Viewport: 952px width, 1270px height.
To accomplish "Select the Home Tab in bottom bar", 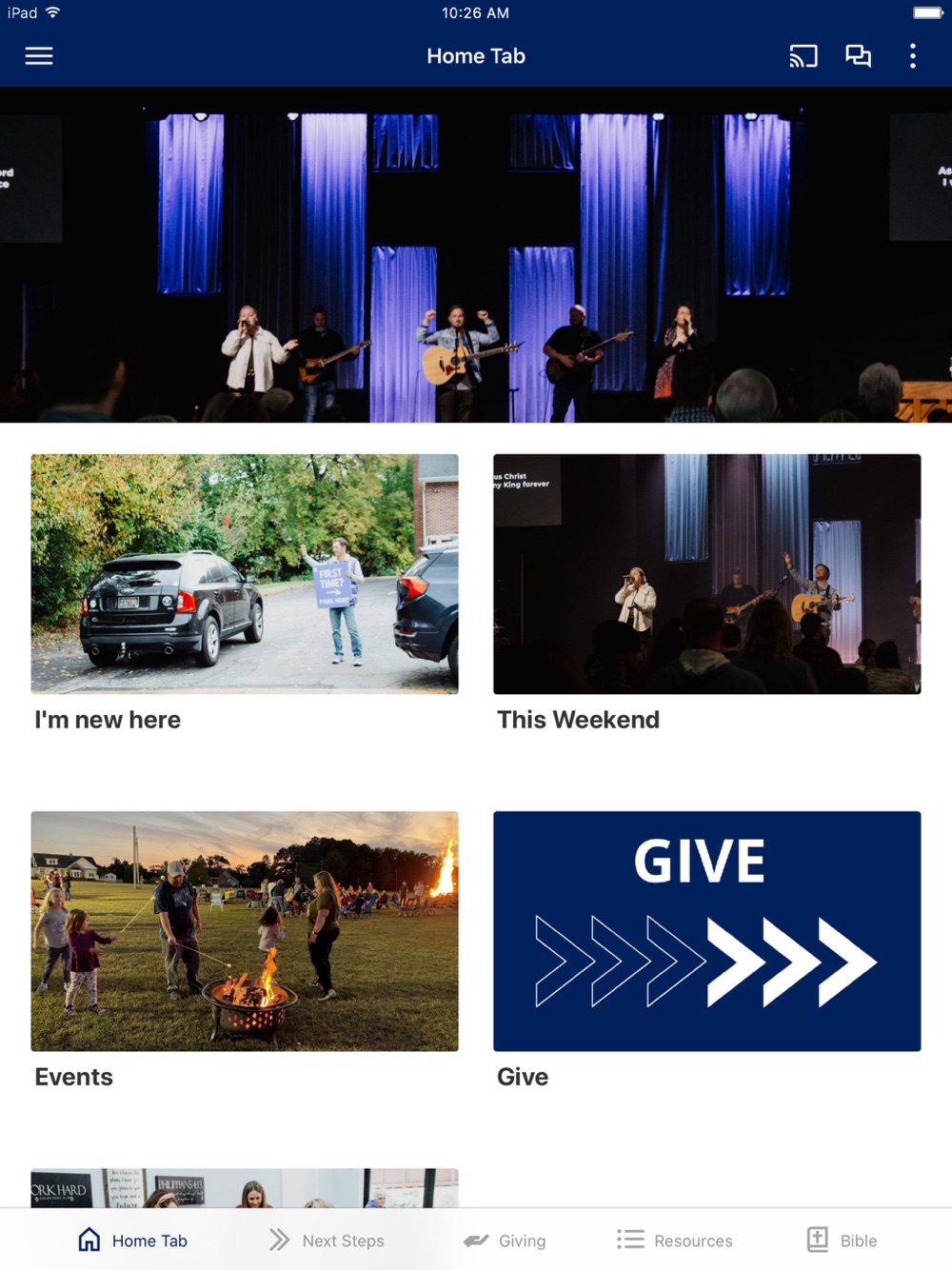I will pyautogui.click(x=132, y=1240).
